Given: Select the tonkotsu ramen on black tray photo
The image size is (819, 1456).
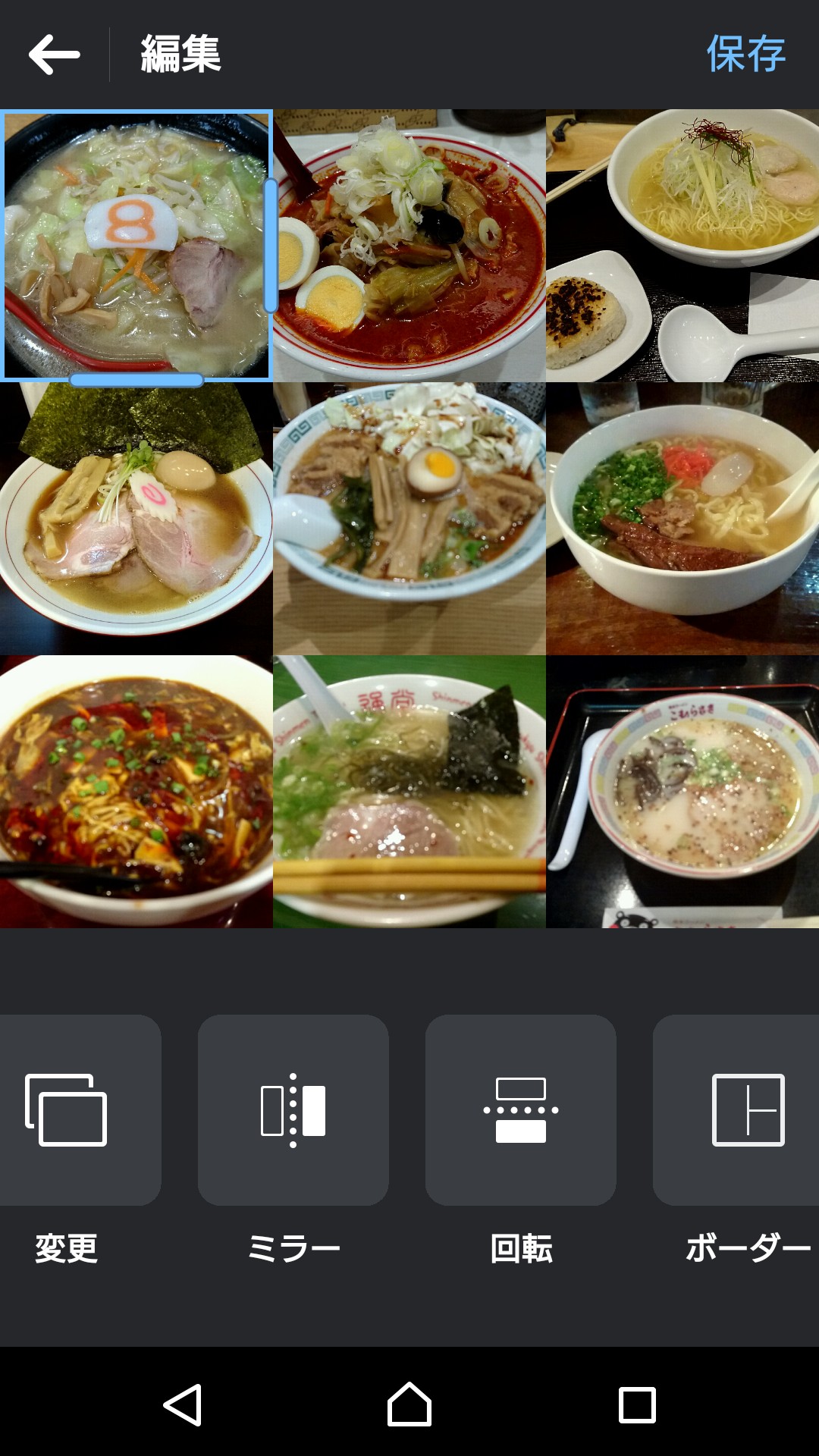Looking at the screenshot, I should coord(682,792).
